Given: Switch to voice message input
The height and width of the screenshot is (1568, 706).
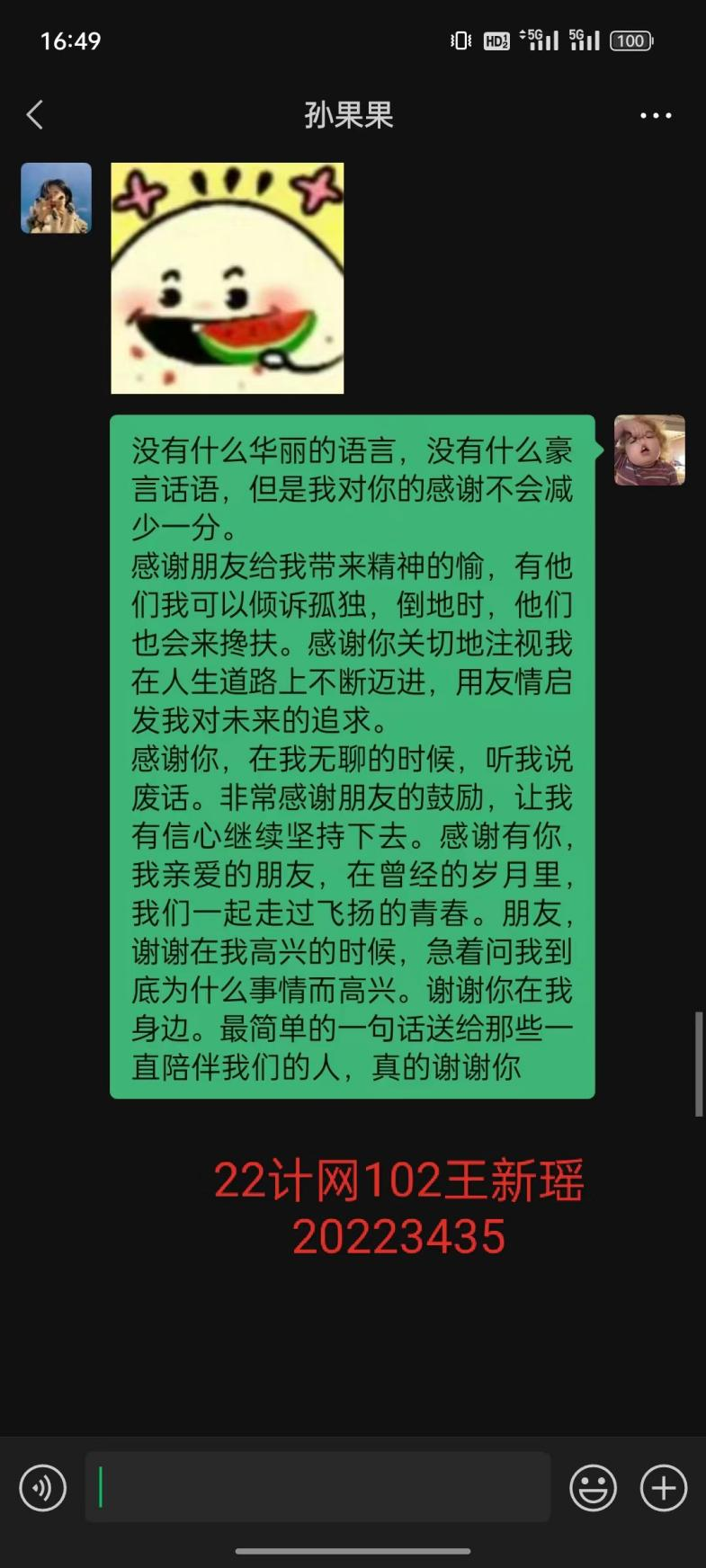Looking at the screenshot, I should tap(42, 1487).
